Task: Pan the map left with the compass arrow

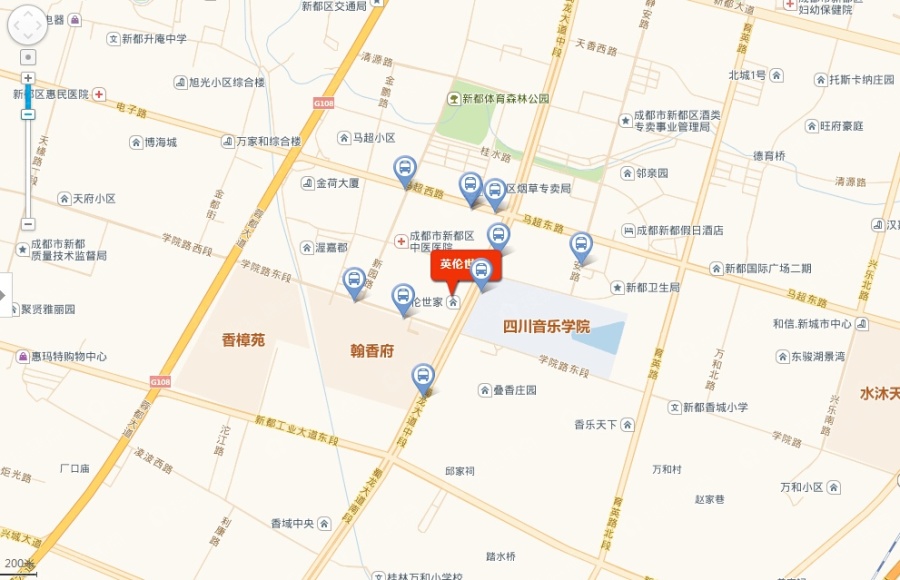Action: click(14, 27)
